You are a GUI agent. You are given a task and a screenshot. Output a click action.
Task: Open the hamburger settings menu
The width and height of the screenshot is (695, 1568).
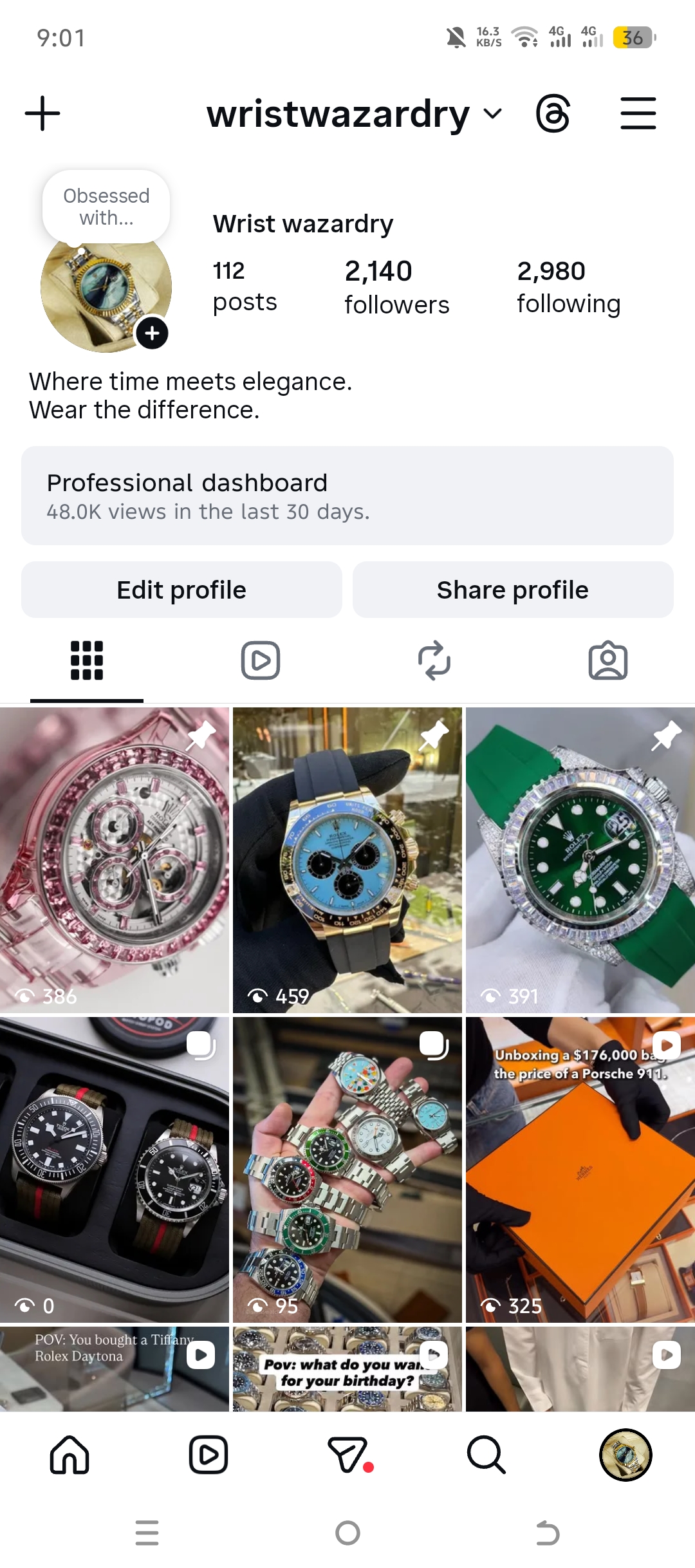[638, 113]
